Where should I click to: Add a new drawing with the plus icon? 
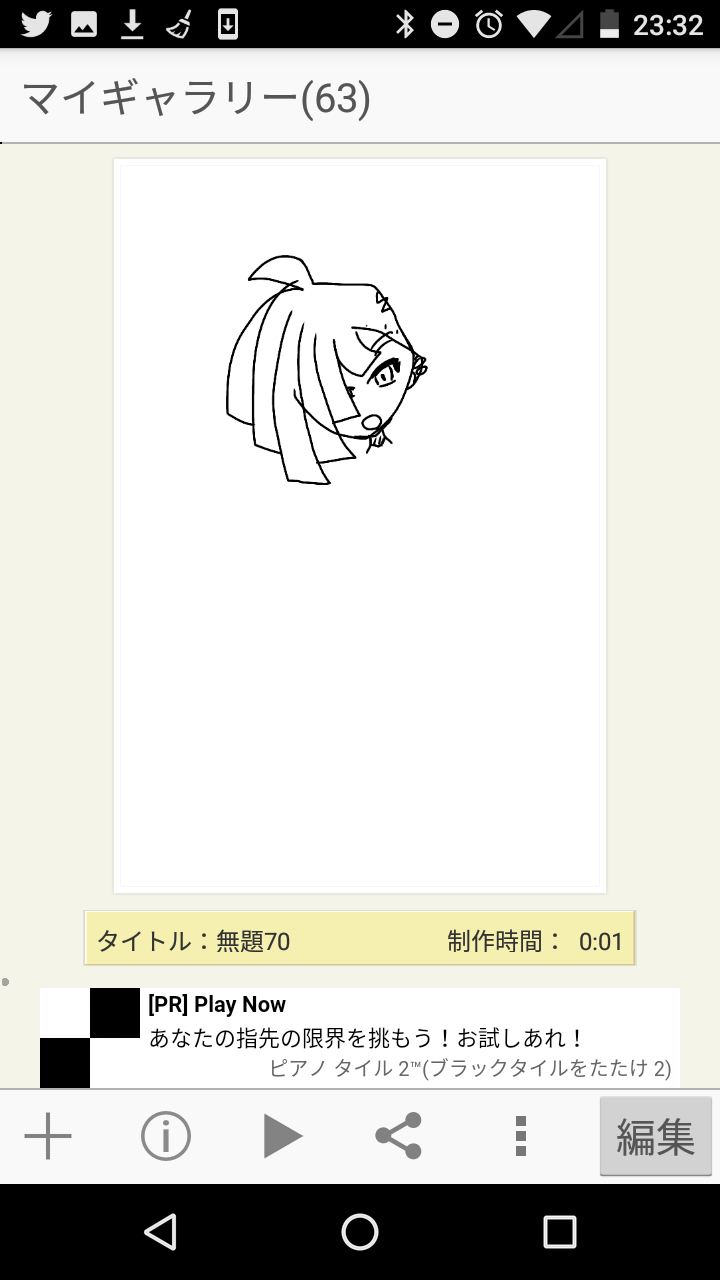tap(48, 1137)
